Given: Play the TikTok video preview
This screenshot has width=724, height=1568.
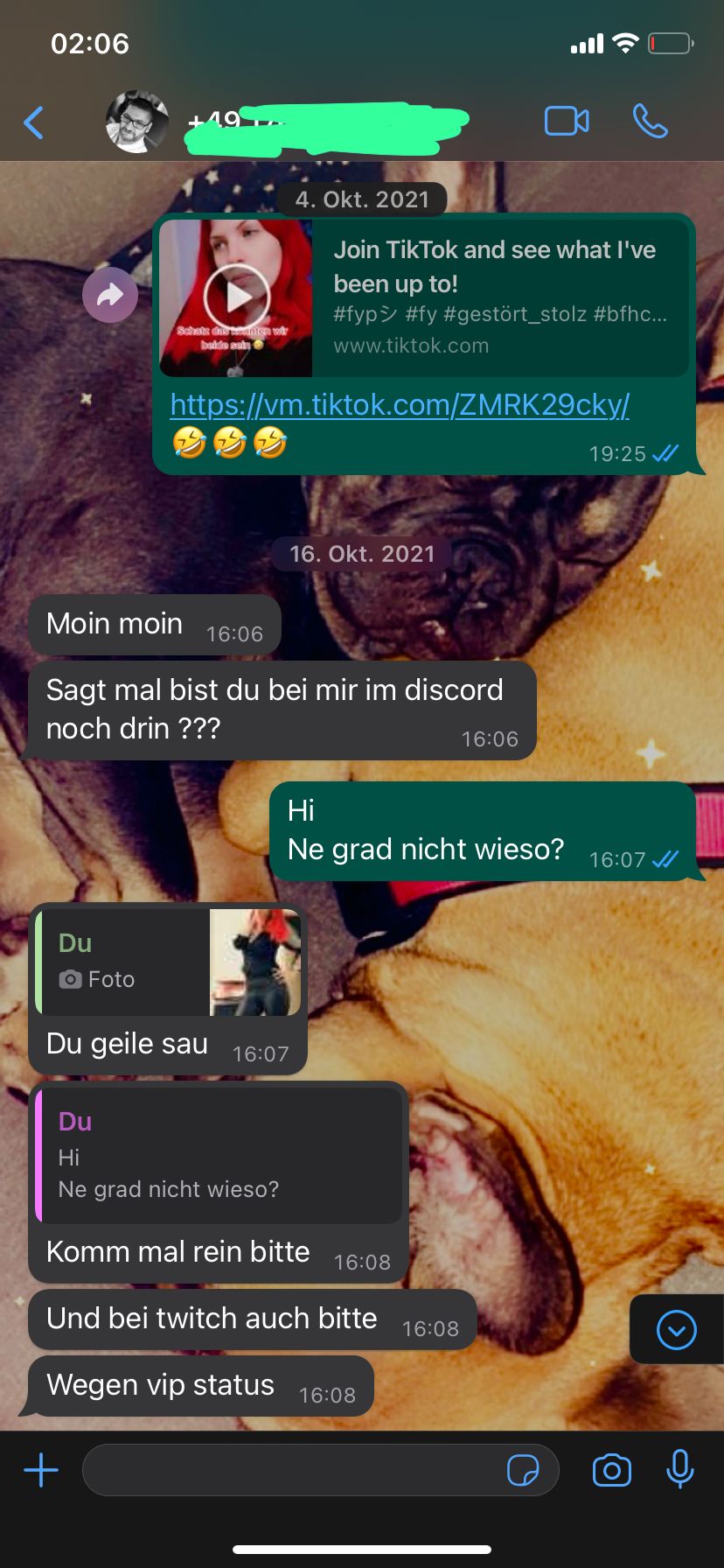Looking at the screenshot, I should coord(236,297).
